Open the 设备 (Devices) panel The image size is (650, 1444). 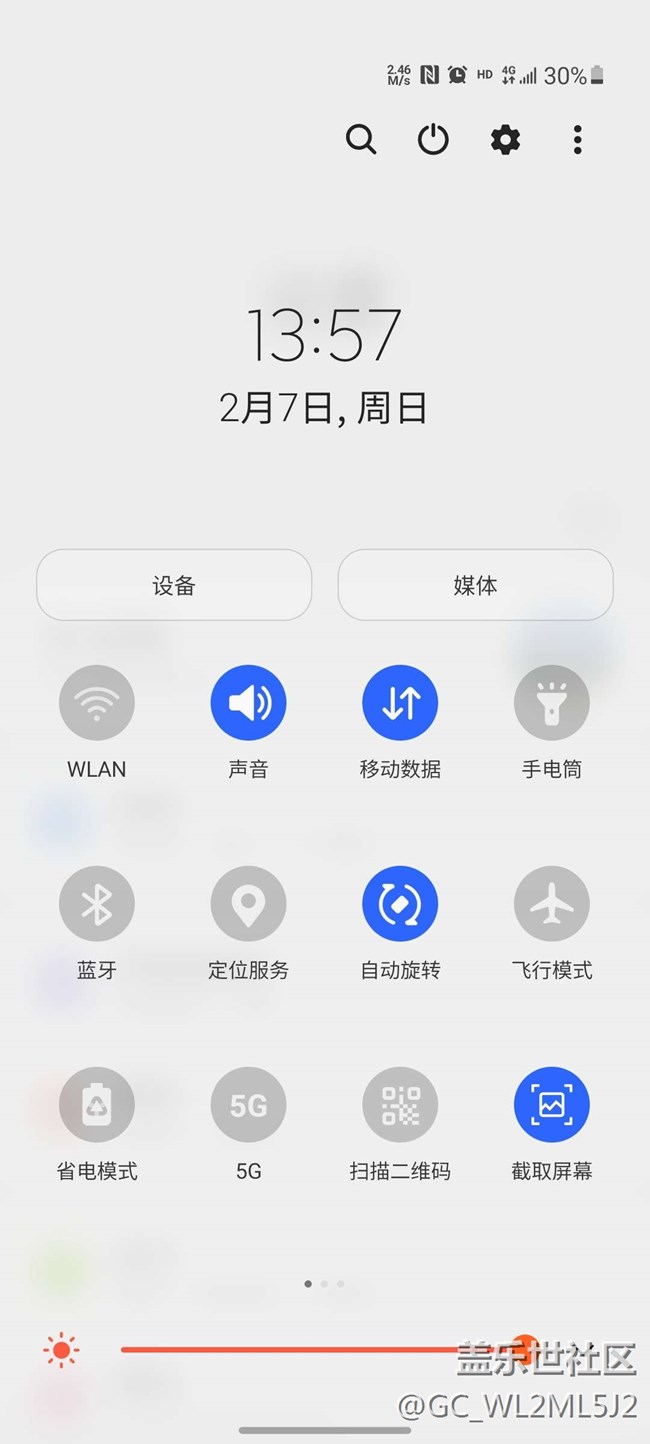click(174, 585)
